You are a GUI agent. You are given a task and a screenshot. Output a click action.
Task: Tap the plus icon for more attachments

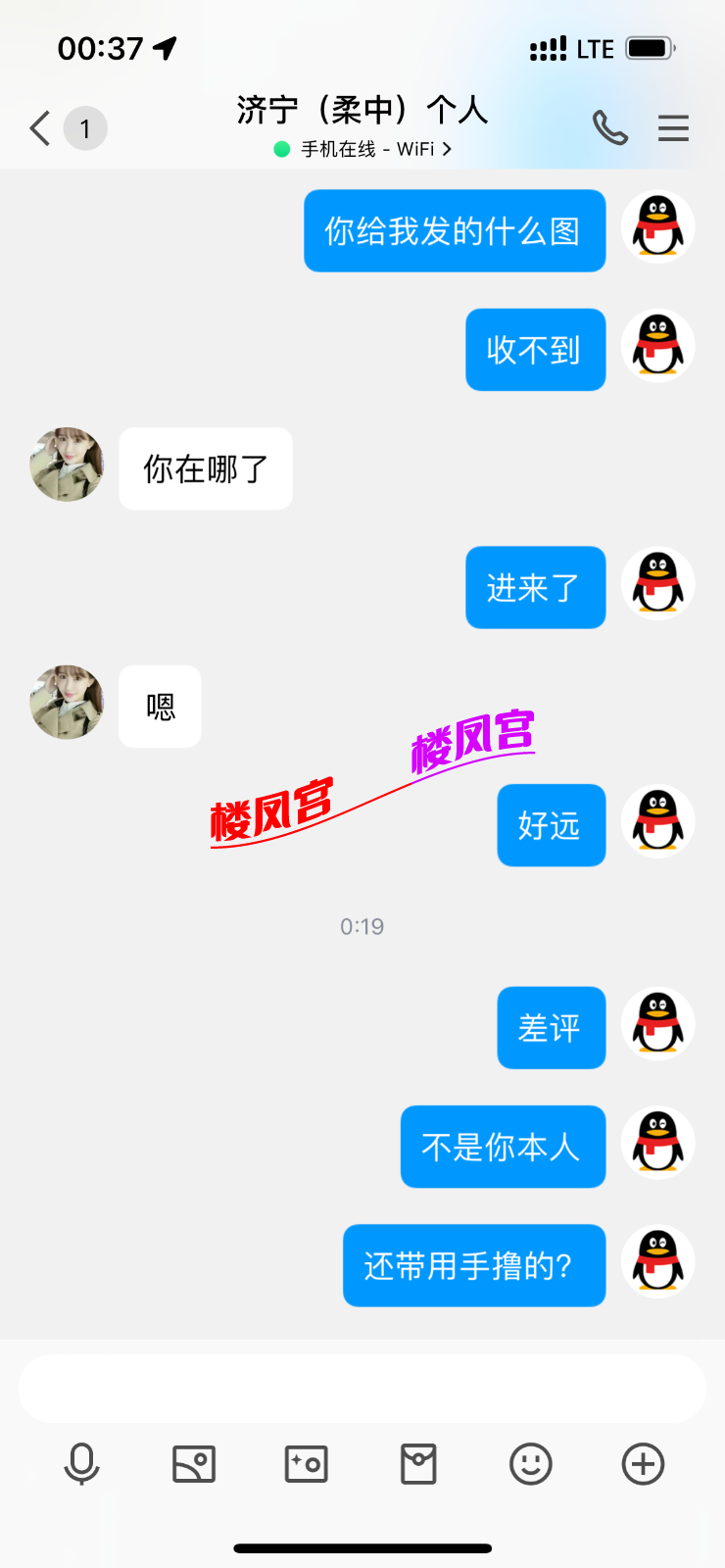(x=642, y=1464)
